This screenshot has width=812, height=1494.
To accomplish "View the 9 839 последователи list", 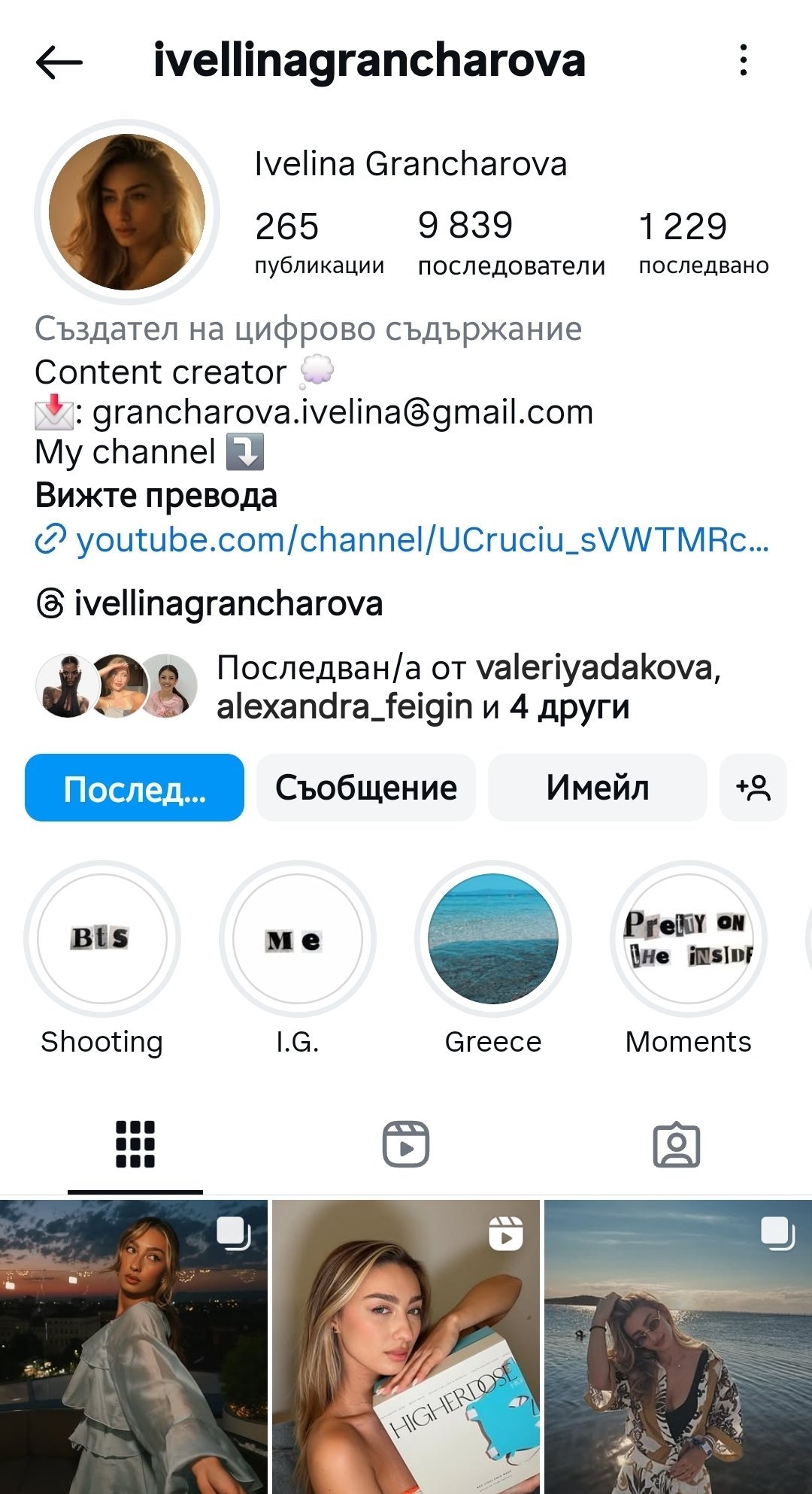I will 511,243.
